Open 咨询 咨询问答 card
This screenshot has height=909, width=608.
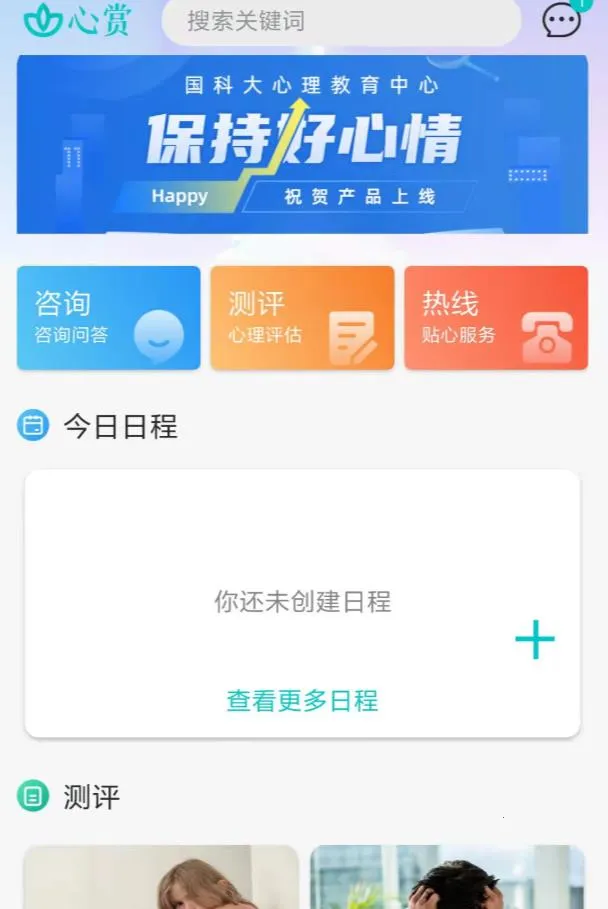[109, 318]
